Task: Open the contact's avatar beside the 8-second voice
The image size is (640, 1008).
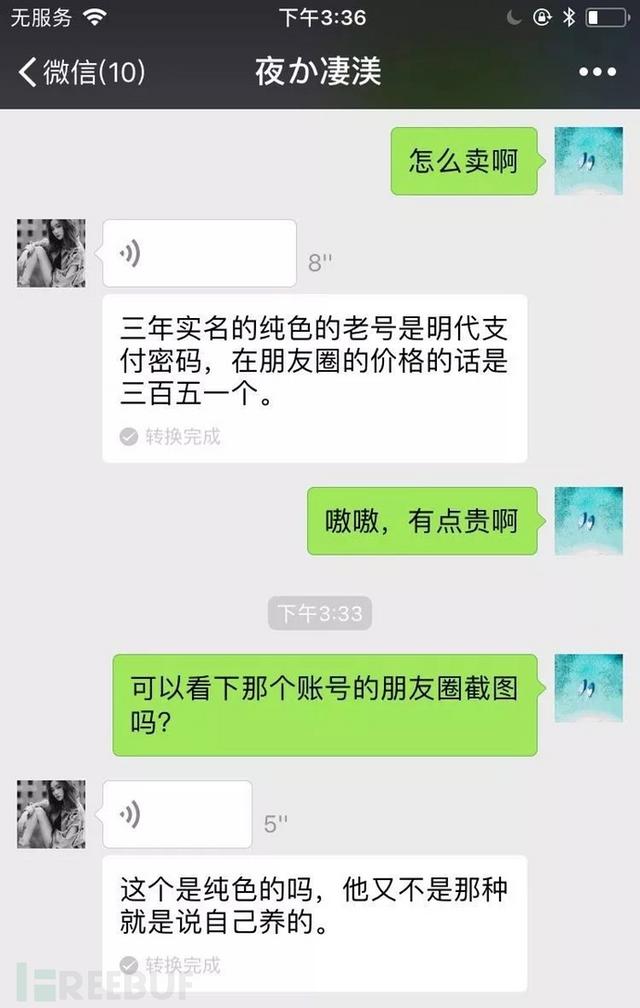Action: click(x=51, y=253)
